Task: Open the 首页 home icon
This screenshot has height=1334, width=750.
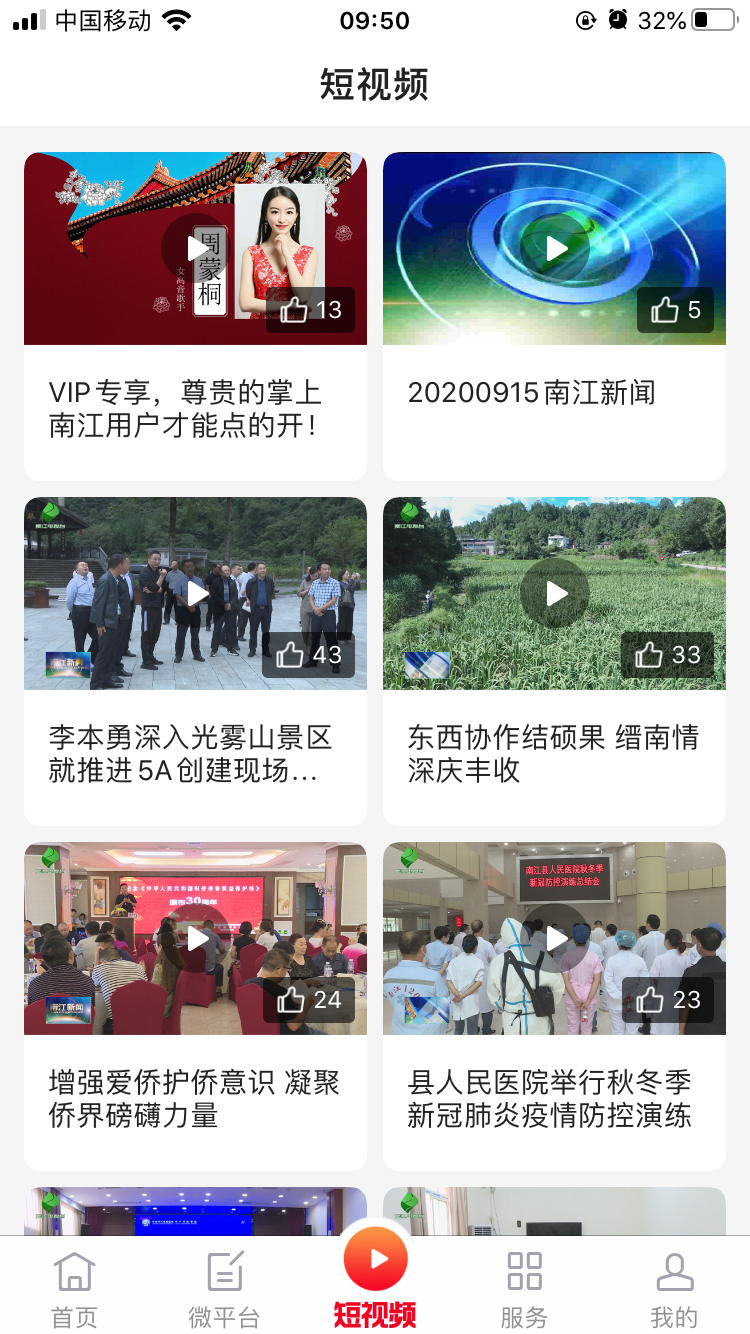Action: 73,1270
